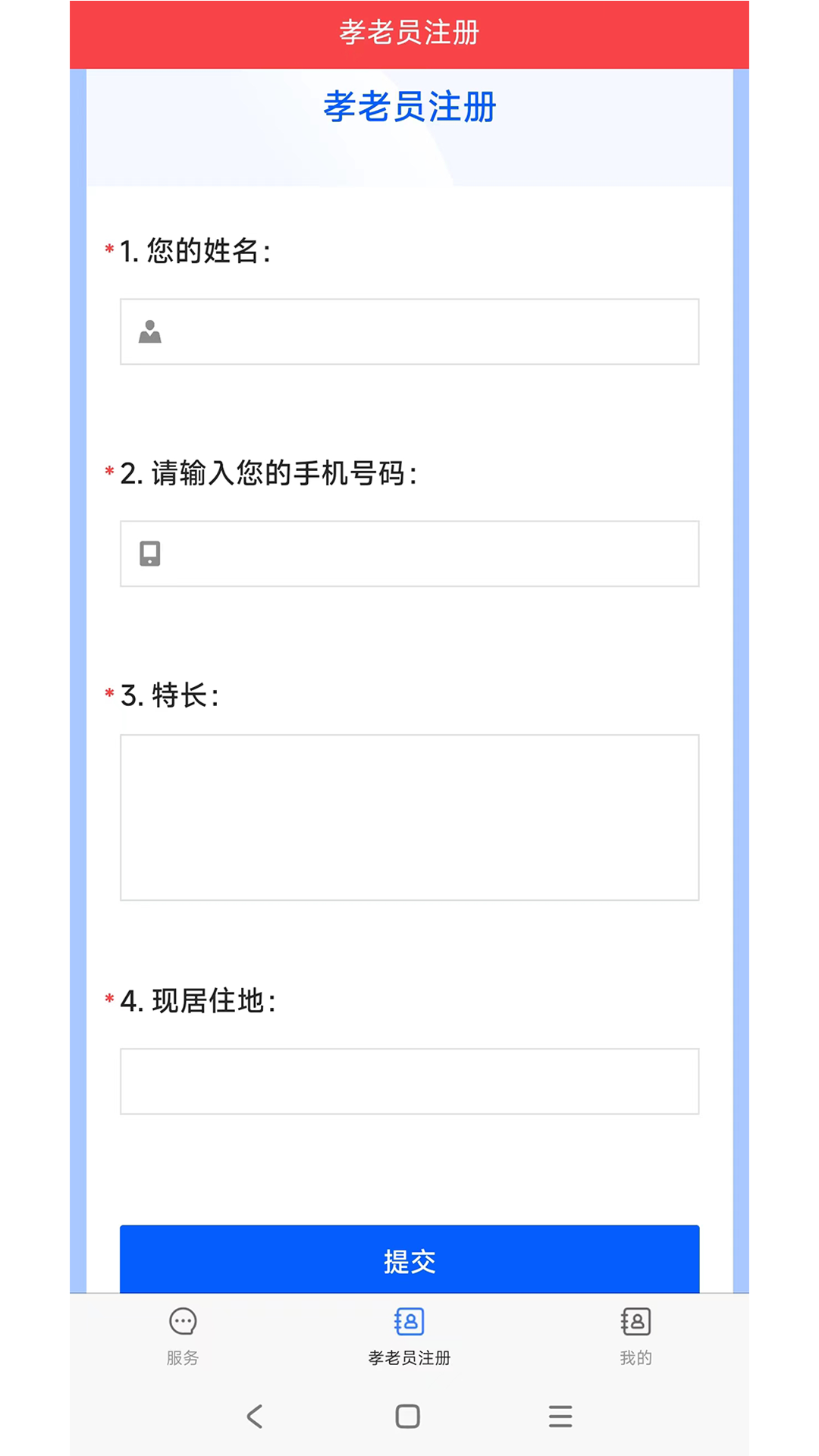Open the 孝老员注册 tab
The width and height of the screenshot is (819, 1456).
coord(409,1337)
